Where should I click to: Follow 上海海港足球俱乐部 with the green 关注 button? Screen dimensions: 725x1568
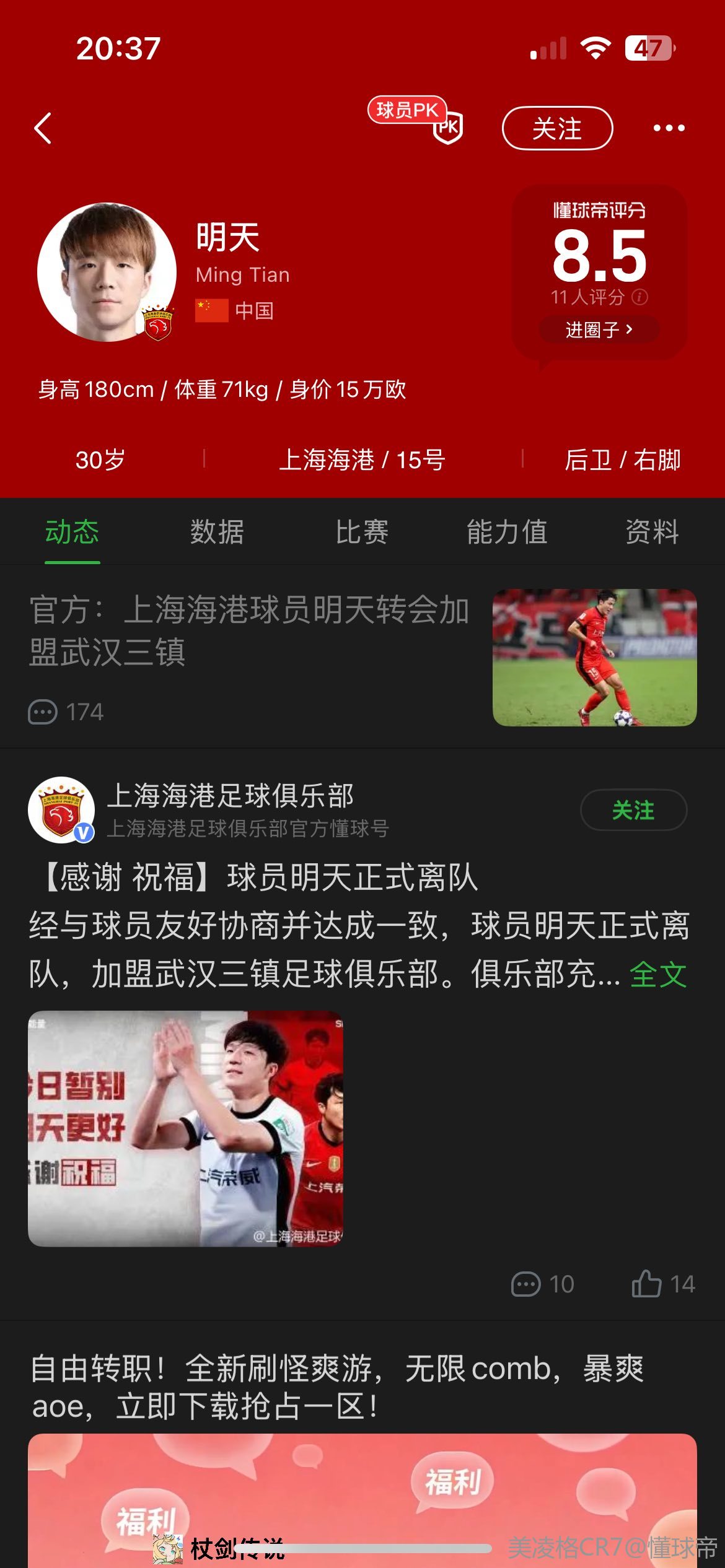[633, 810]
